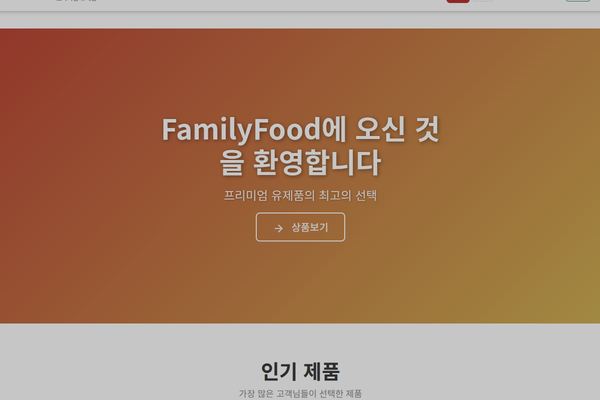Screen dimensions: 600x400
Task: Tap the 상품보기 button
Action: click(300, 227)
